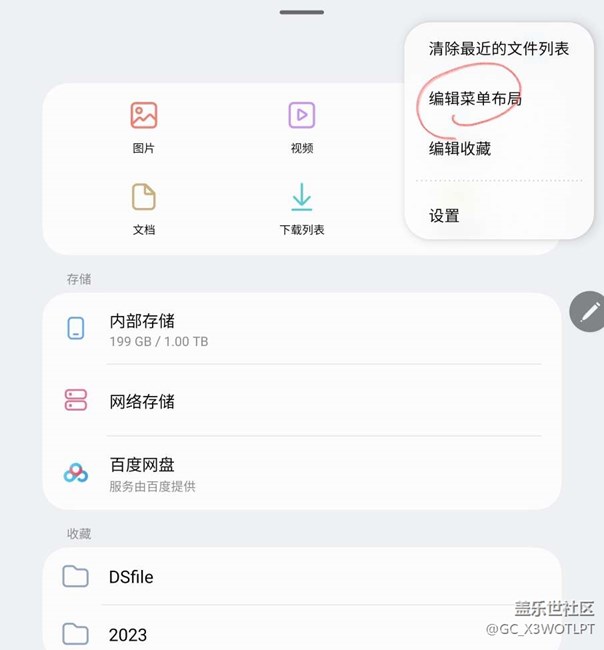The width and height of the screenshot is (604, 650).
Task: Go to 网络存储
Action: (x=300, y=401)
